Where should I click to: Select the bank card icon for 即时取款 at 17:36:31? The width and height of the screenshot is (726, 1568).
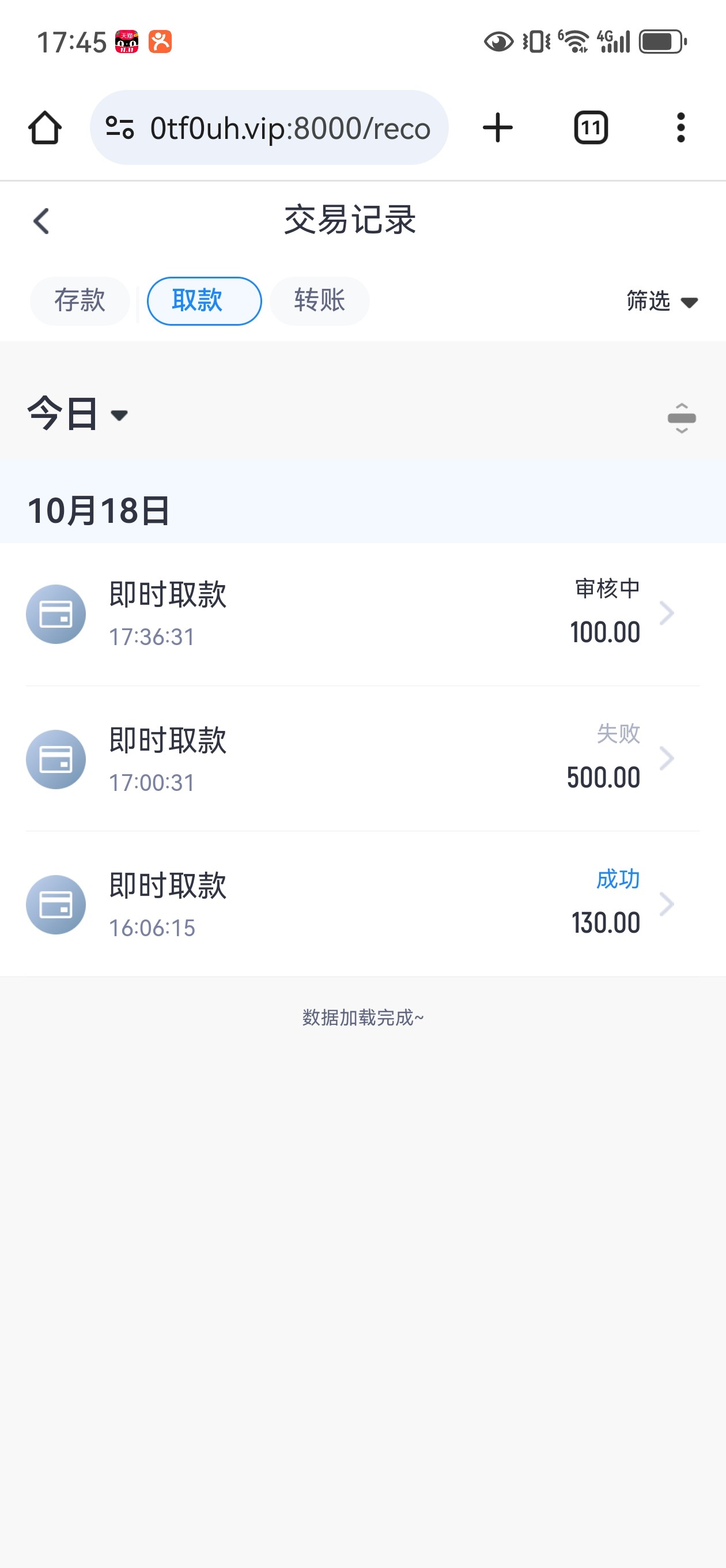click(x=55, y=613)
